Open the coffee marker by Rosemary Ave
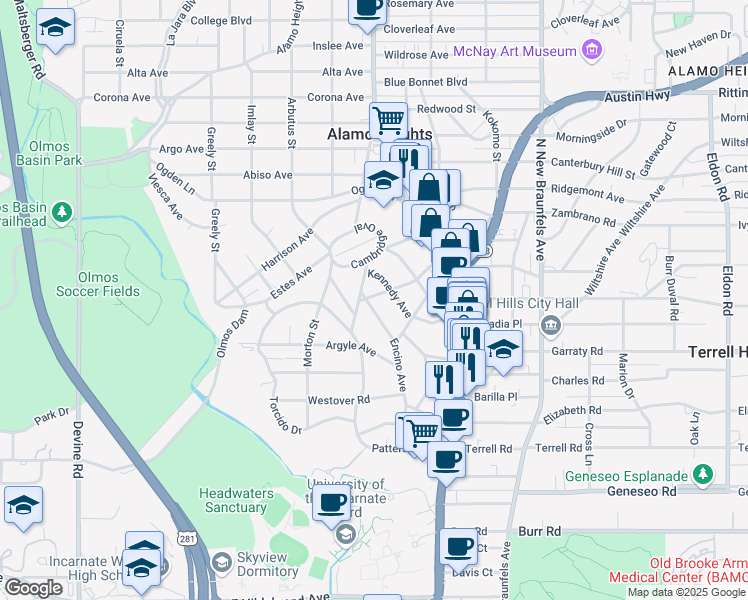The height and width of the screenshot is (600, 748). 367,6
